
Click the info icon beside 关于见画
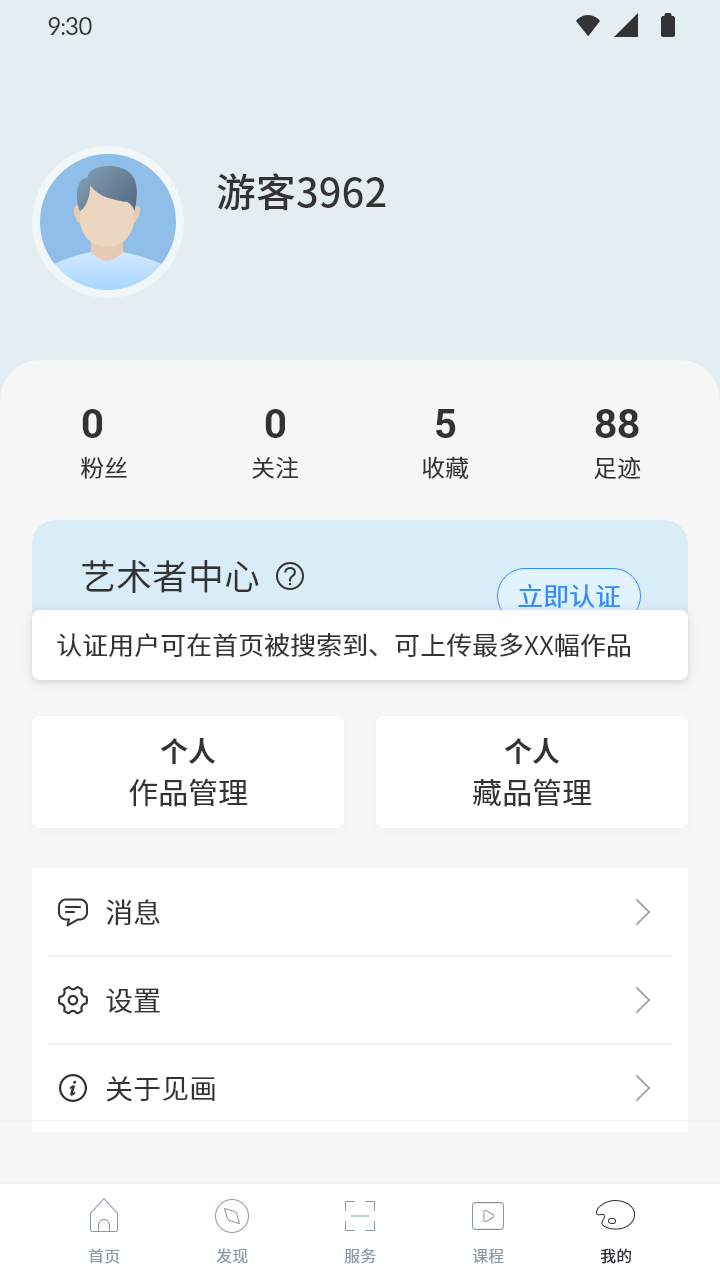[72, 1088]
